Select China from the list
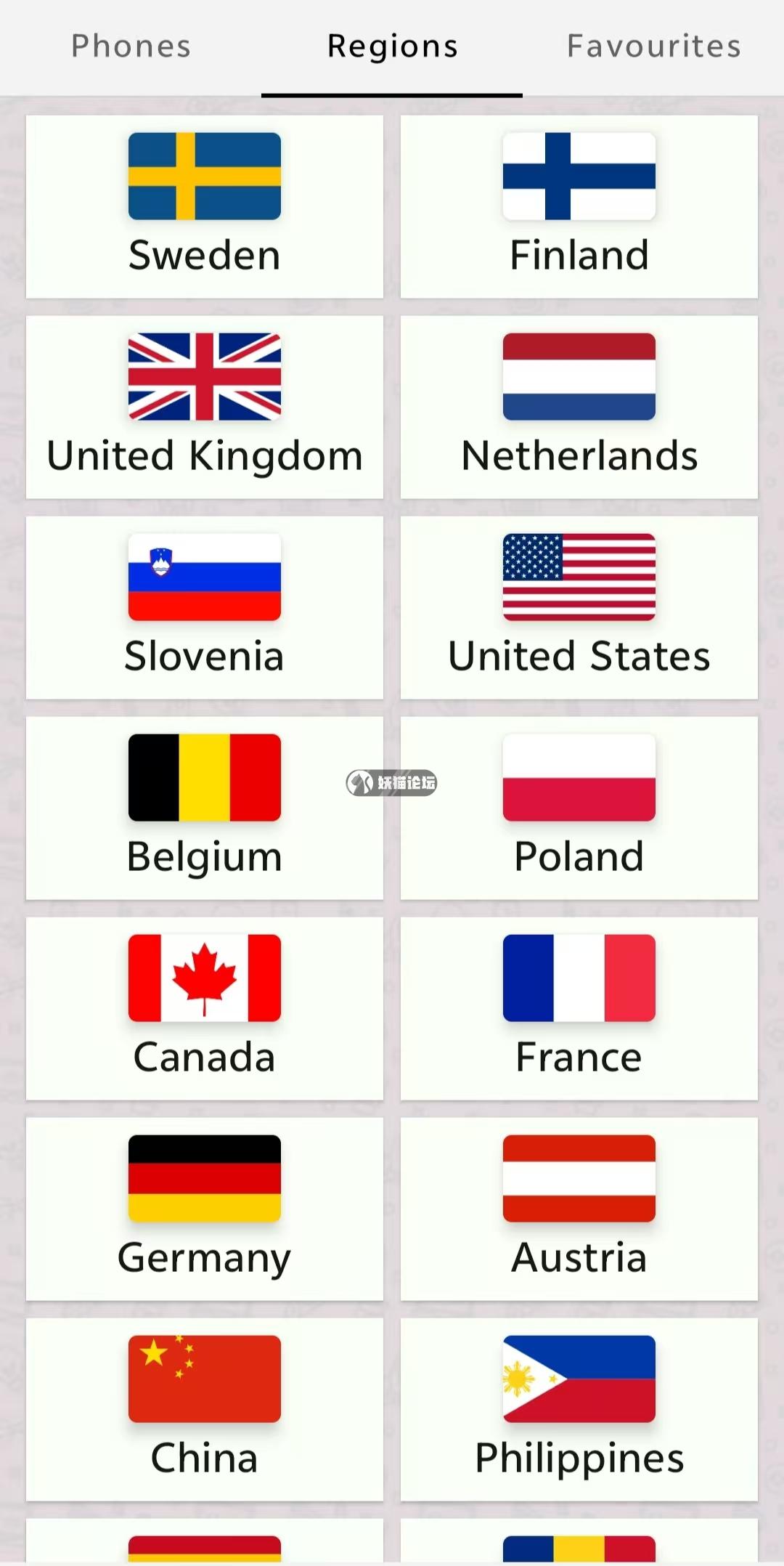This screenshot has width=784, height=1566. [205, 1410]
